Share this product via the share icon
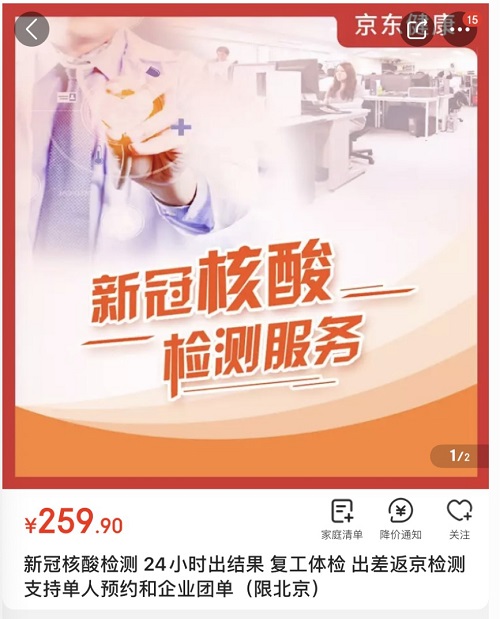The width and height of the screenshot is (500, 619). click(x=418, y=30)
